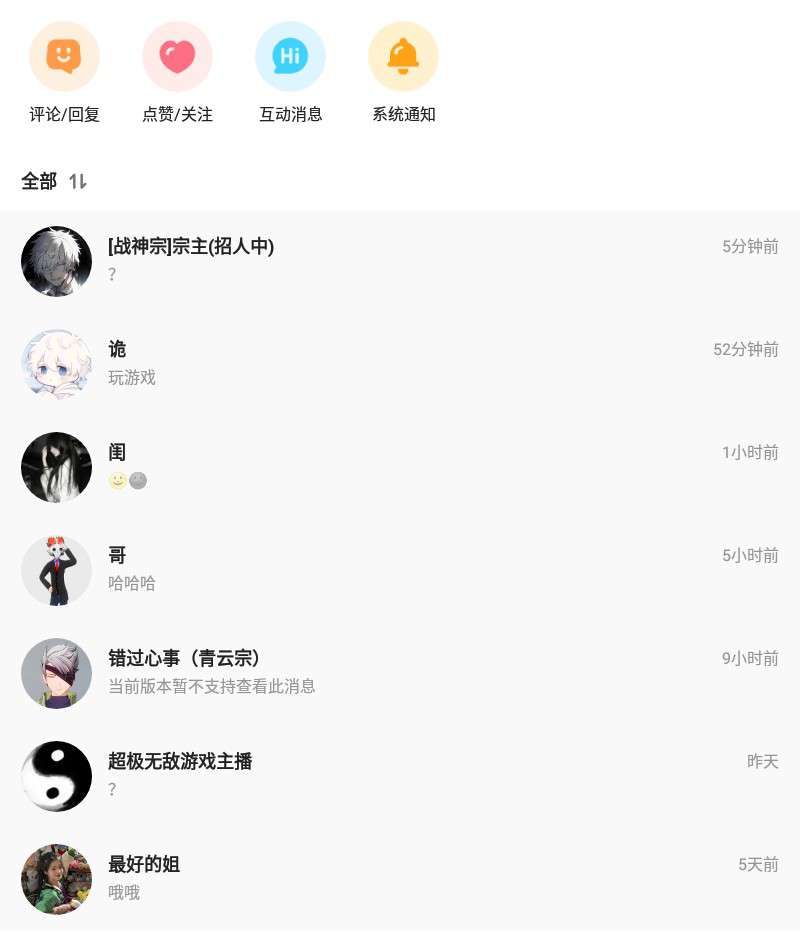Open the chat with 诡

tap(400, 364)
